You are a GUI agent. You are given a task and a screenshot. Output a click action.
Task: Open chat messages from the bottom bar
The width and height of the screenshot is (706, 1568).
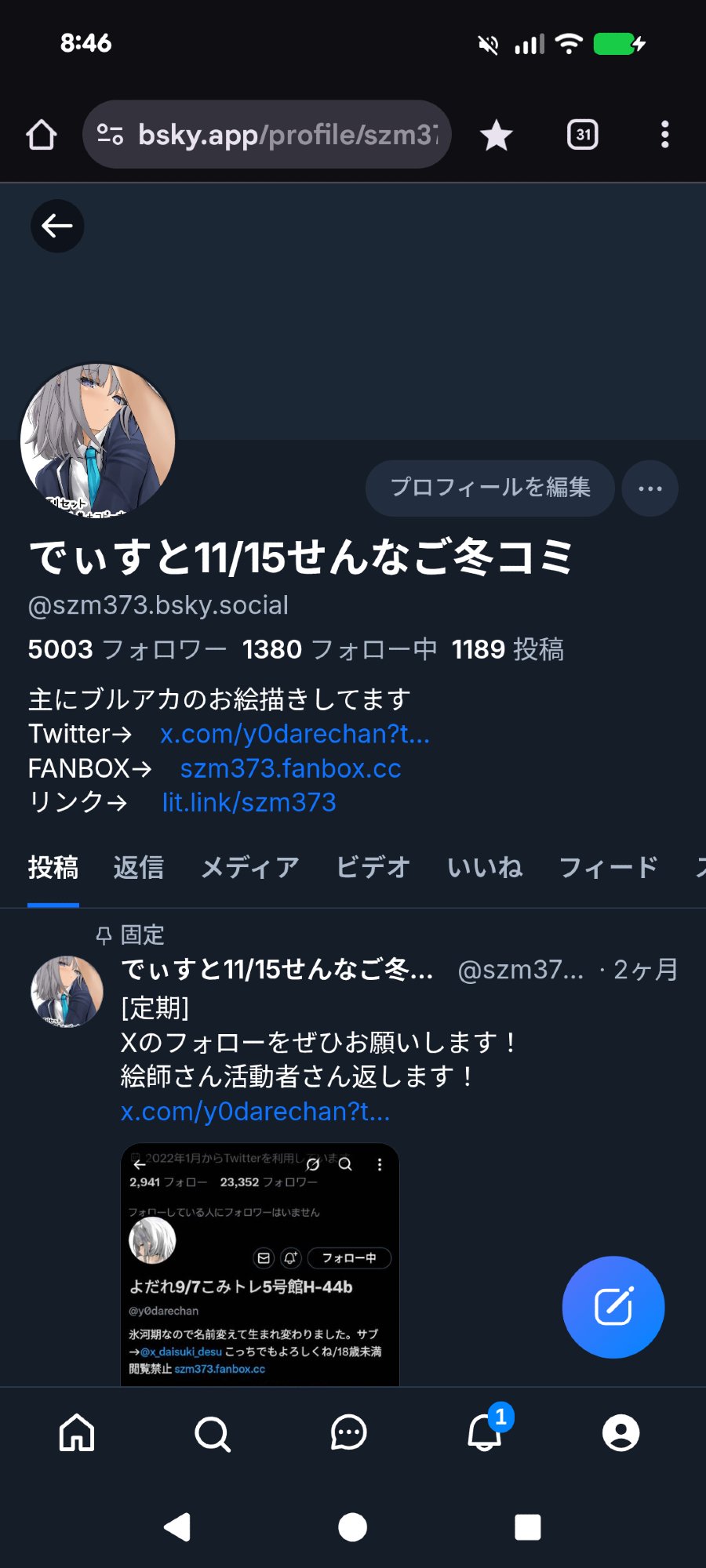point(348,1433)
